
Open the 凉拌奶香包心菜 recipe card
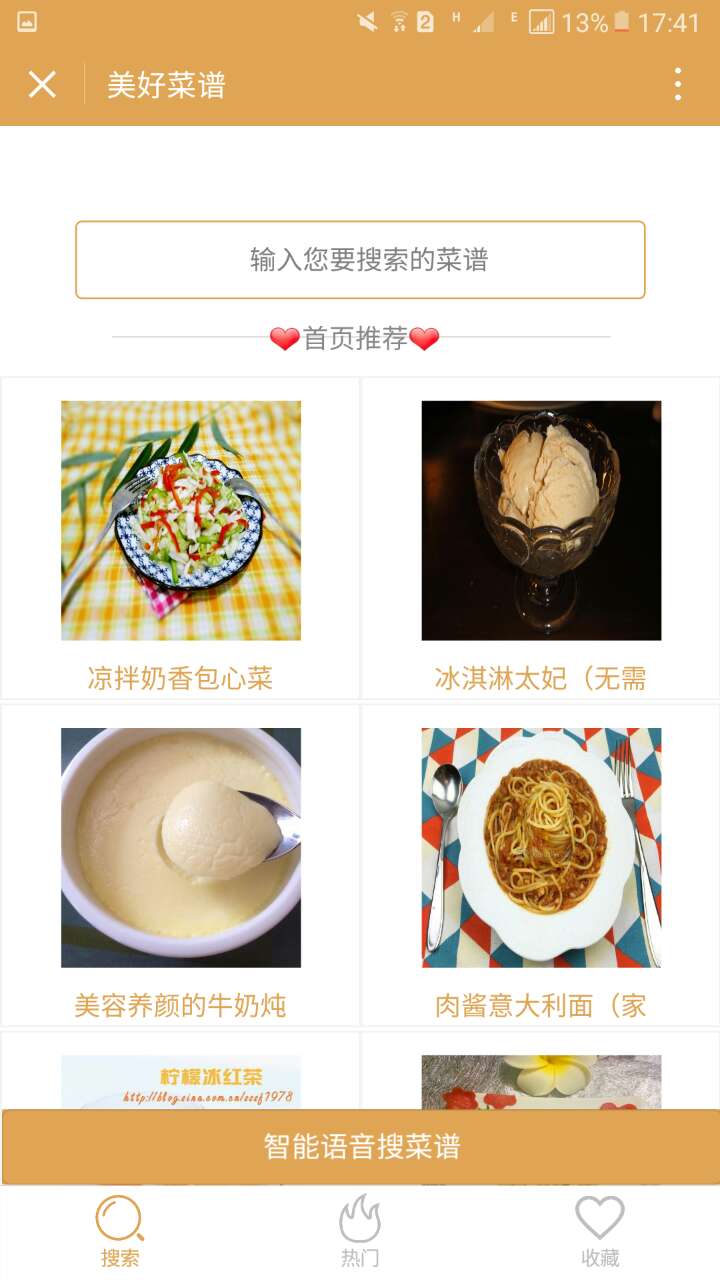[x=180, y=538]
